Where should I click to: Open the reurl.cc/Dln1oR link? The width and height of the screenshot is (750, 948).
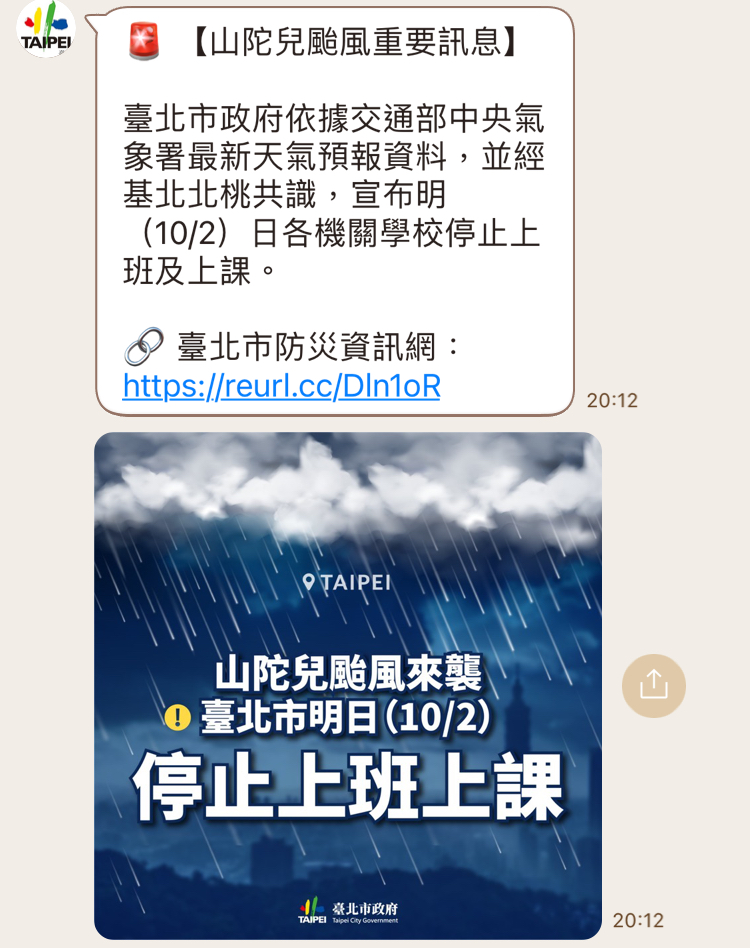pos(281,386)
